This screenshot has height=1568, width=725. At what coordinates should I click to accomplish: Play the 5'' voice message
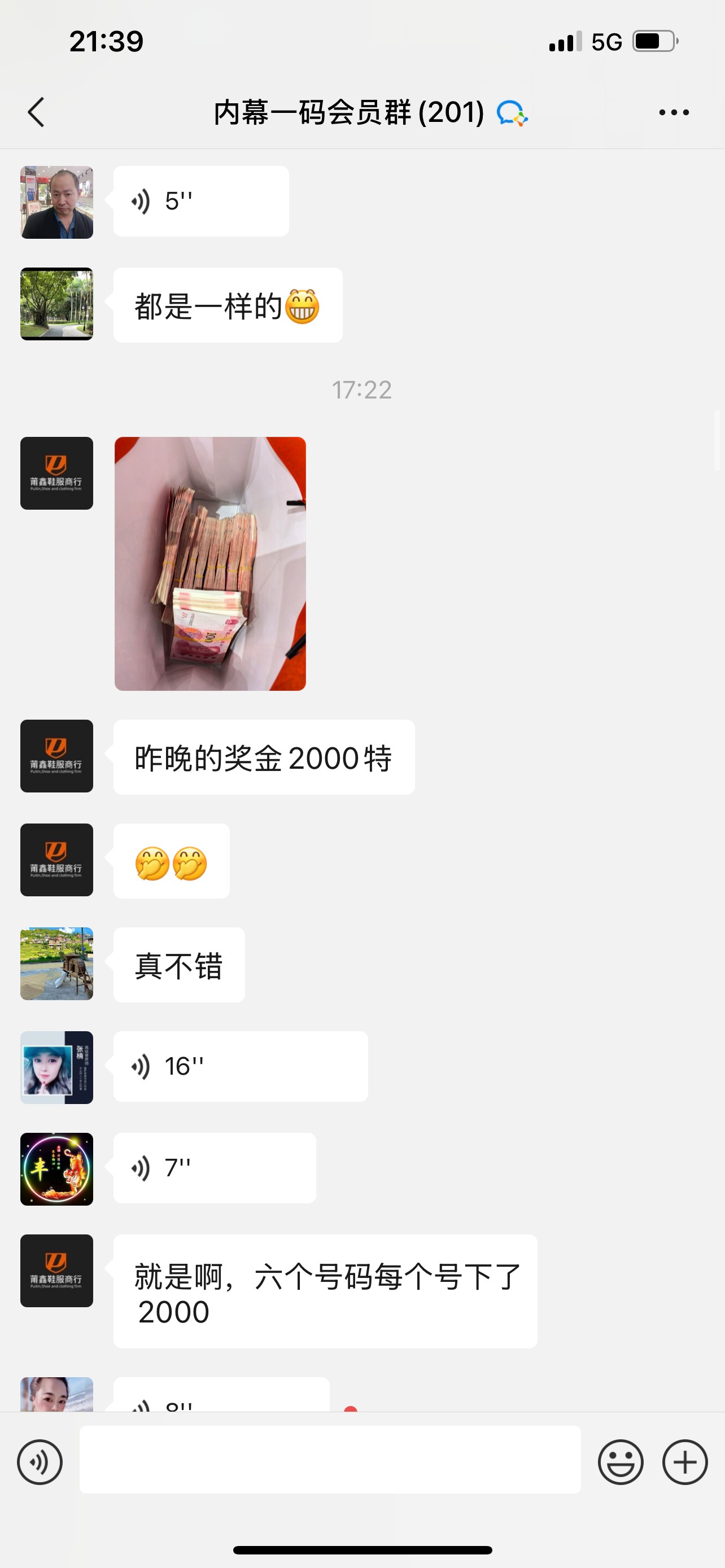point(201,202)
